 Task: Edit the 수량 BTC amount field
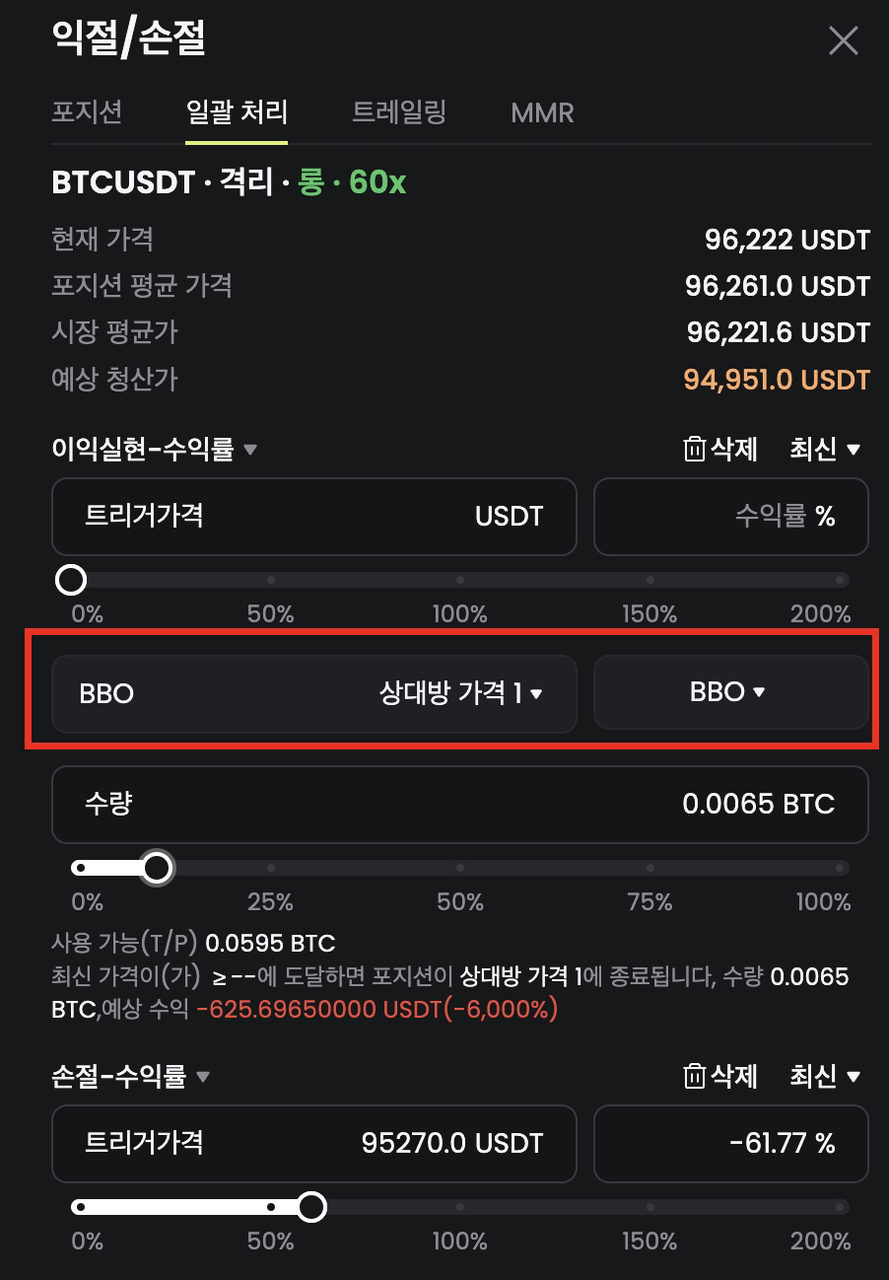click(460, 804)
